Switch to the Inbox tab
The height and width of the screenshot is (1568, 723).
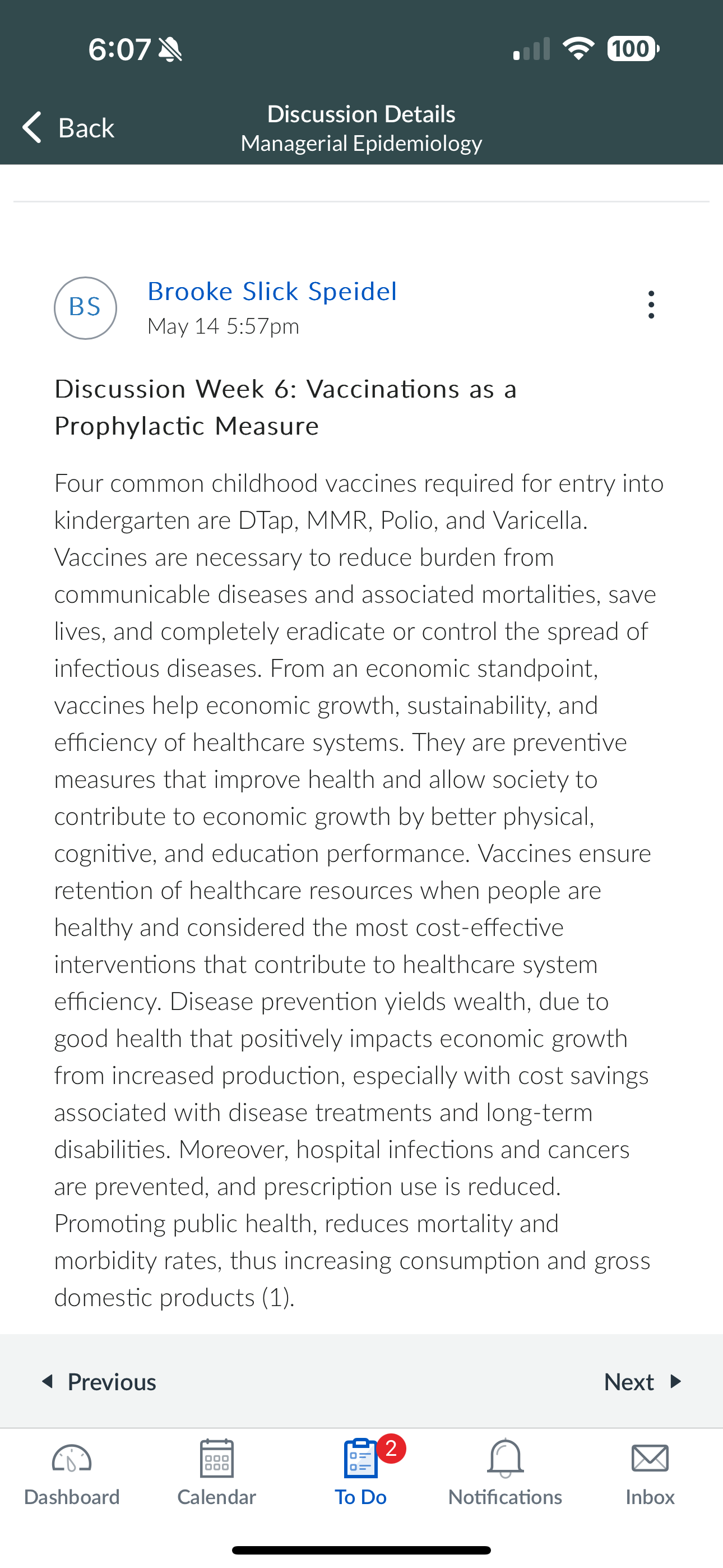coord(650,1473)
